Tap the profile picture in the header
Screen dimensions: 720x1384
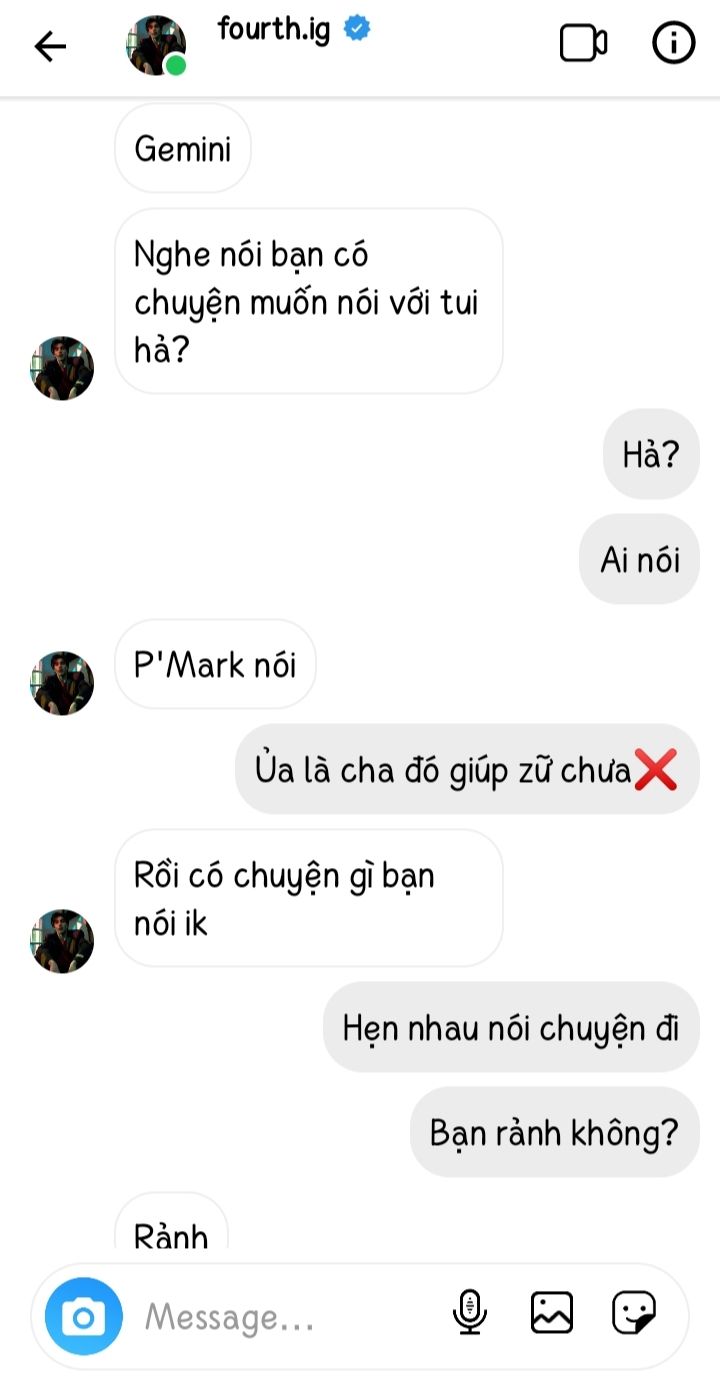click(x=156, y=46)
